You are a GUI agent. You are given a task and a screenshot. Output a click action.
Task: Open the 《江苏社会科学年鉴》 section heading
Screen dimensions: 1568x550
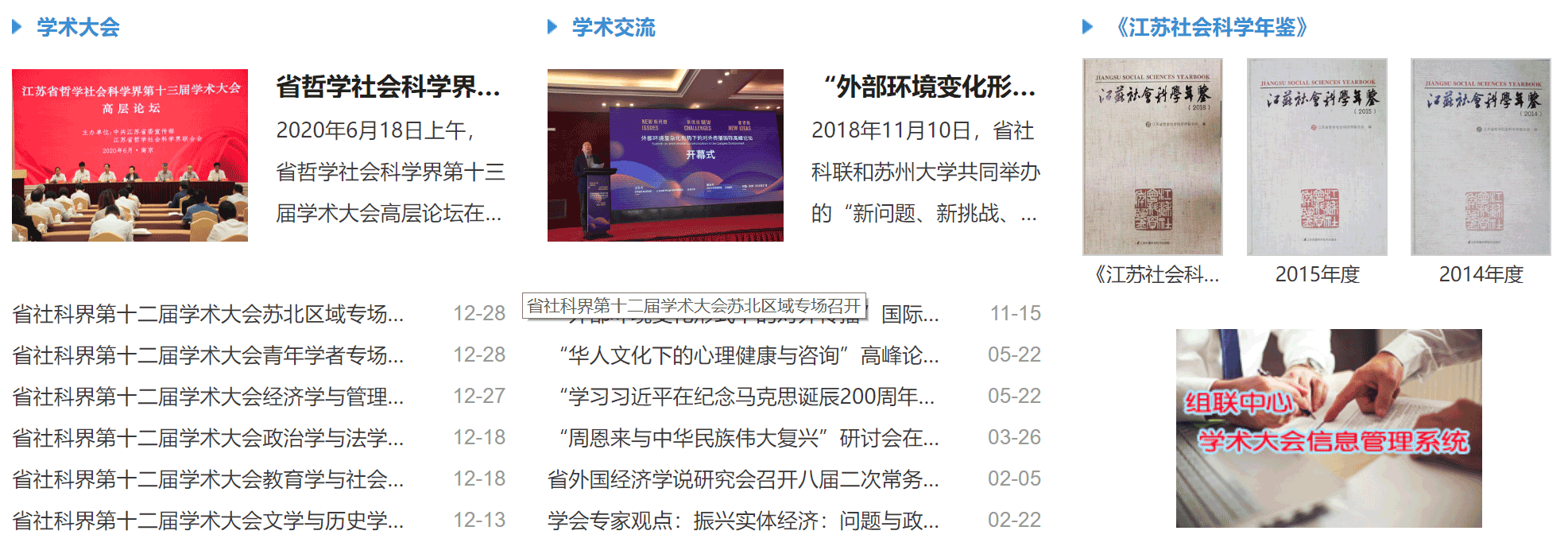coord(1210,28)
